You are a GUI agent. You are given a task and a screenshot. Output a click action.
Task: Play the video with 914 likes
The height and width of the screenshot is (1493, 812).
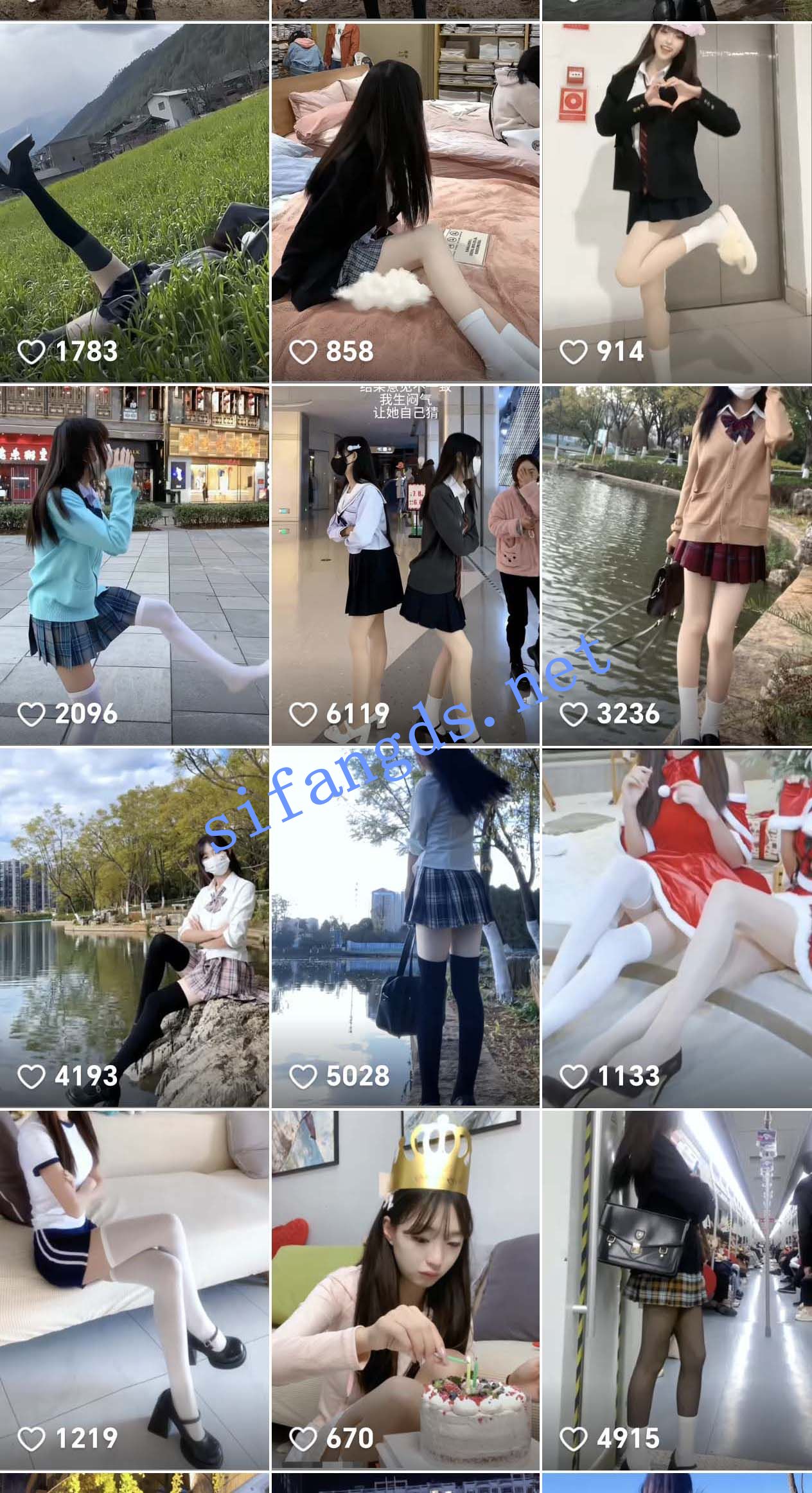pyautogui.click(x=676, y=202)
